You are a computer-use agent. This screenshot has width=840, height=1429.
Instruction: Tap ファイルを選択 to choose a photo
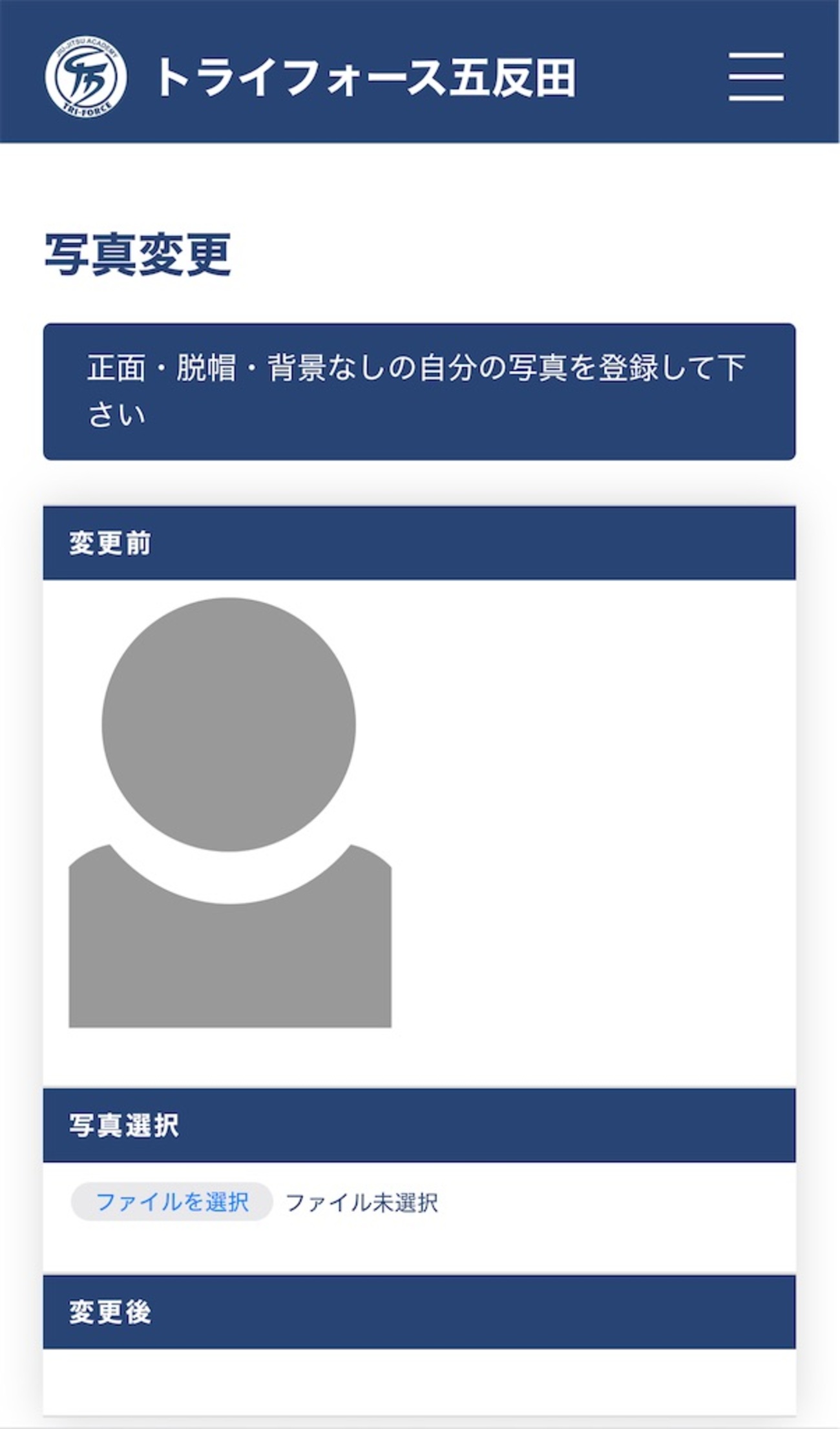point(172,1202)
